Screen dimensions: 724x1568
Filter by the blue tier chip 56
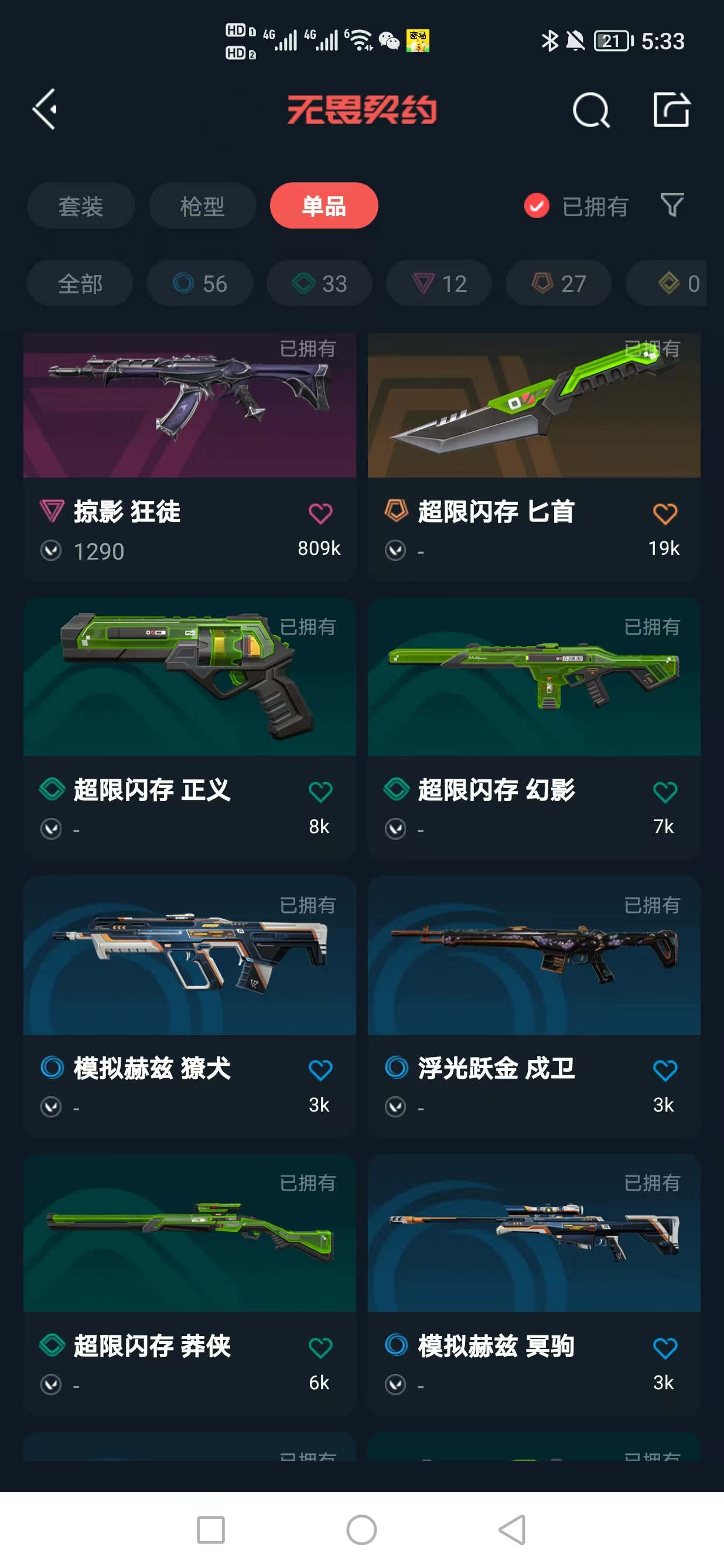coord(200,284)
